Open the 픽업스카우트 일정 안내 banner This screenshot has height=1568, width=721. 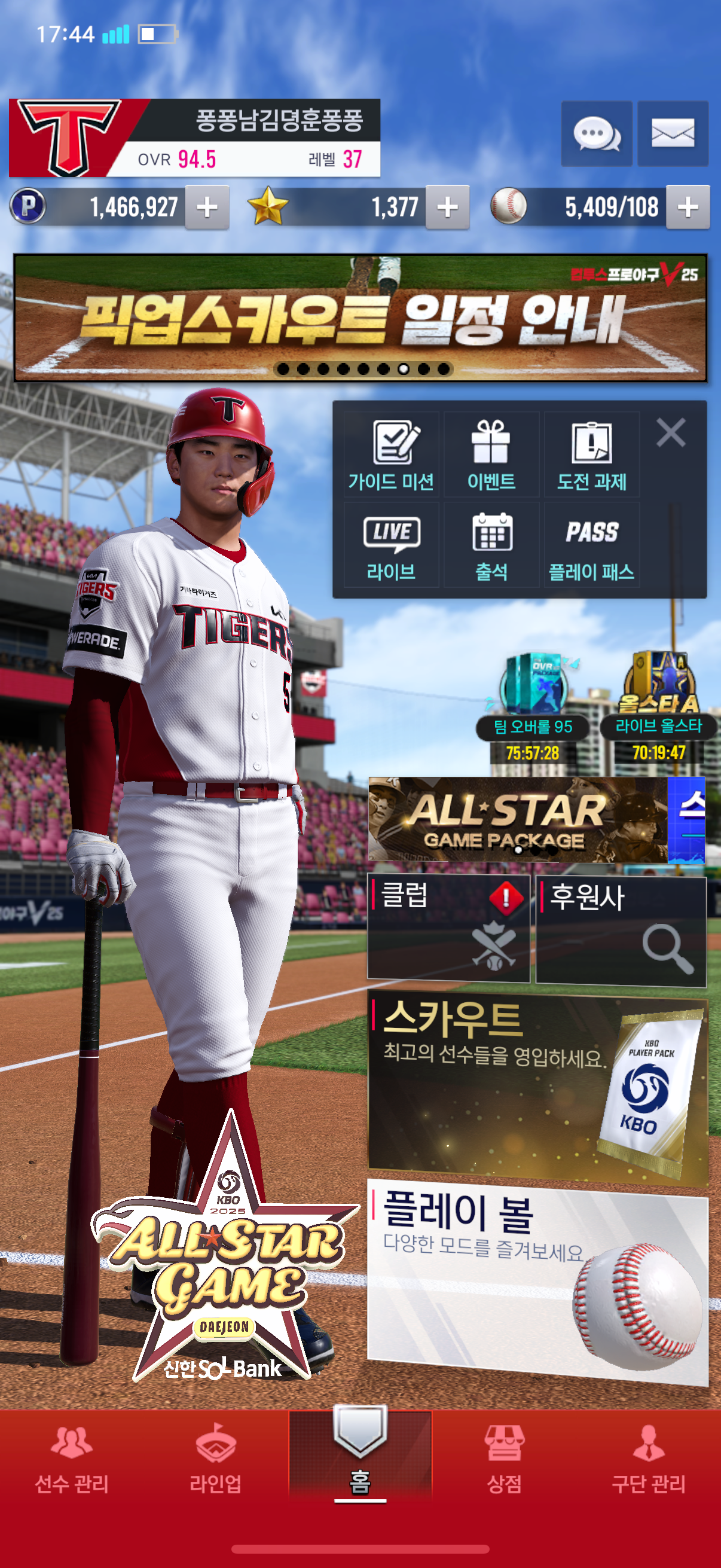tap(360, 318)
